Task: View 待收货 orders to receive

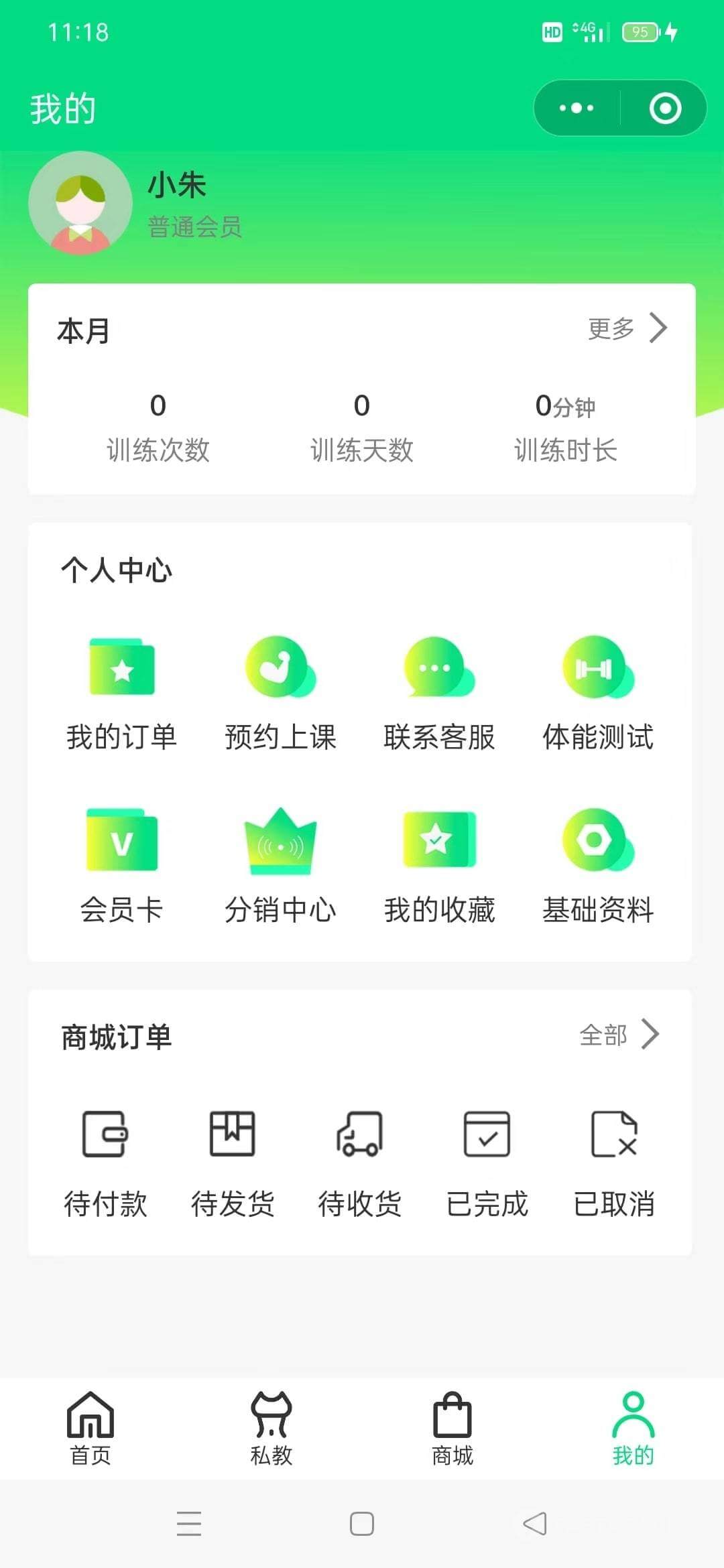Action: click(x=360, y=1163)
